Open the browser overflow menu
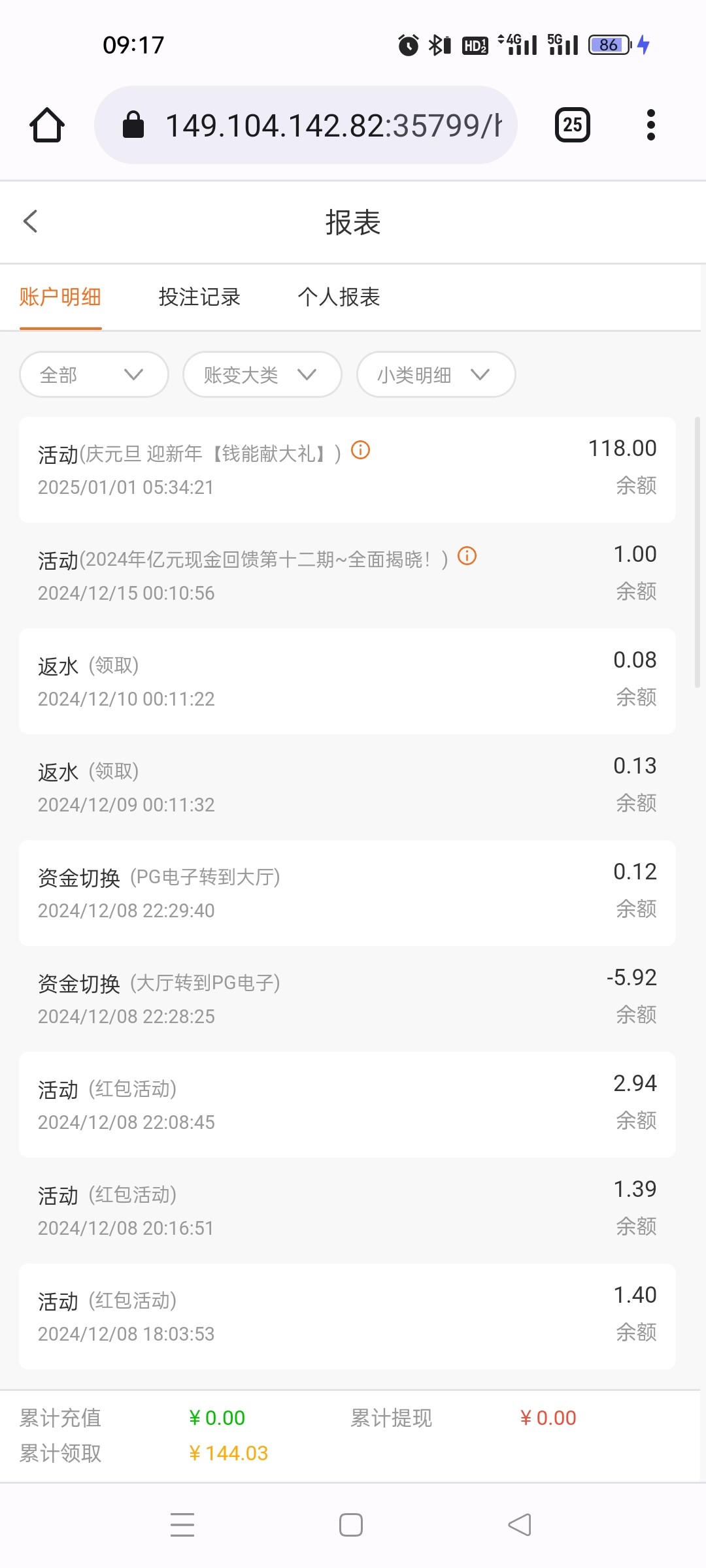The width and height of the screenshot is (706, 1568). pos(650,125)
